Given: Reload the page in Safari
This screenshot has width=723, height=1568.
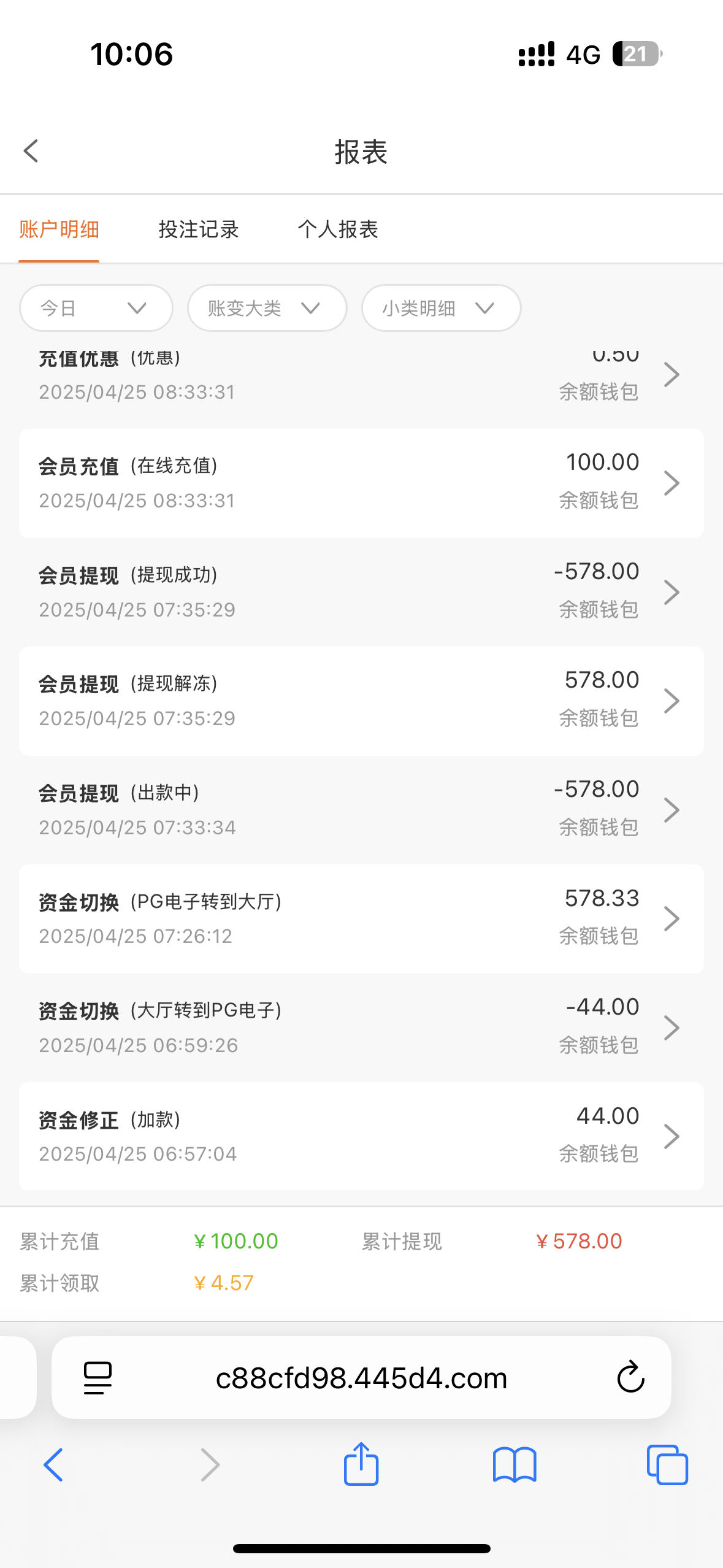Looking at the screenshot, I should coord(630,1378).
